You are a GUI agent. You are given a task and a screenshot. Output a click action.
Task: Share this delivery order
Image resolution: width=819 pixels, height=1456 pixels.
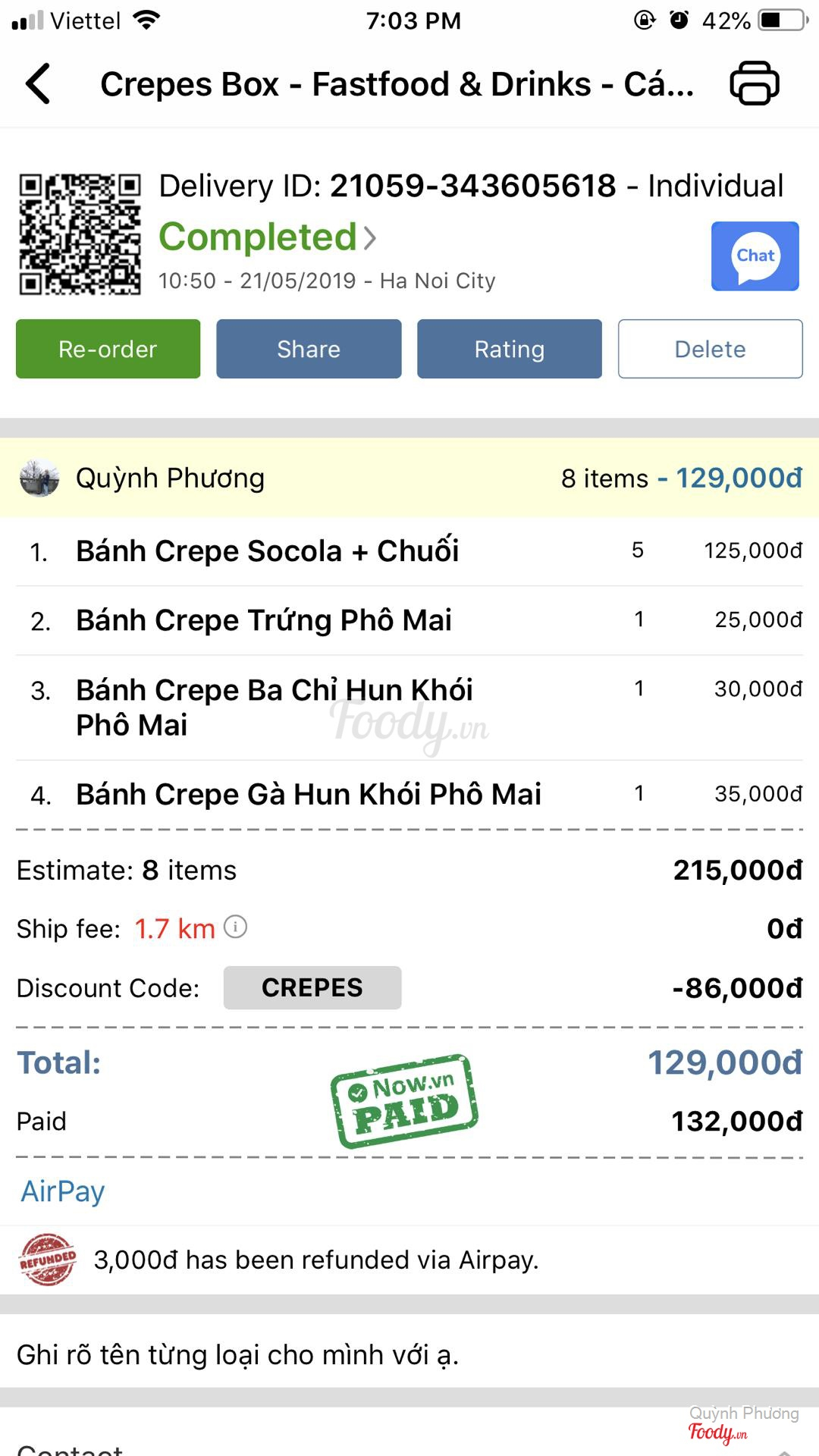(x=309, y=349)
